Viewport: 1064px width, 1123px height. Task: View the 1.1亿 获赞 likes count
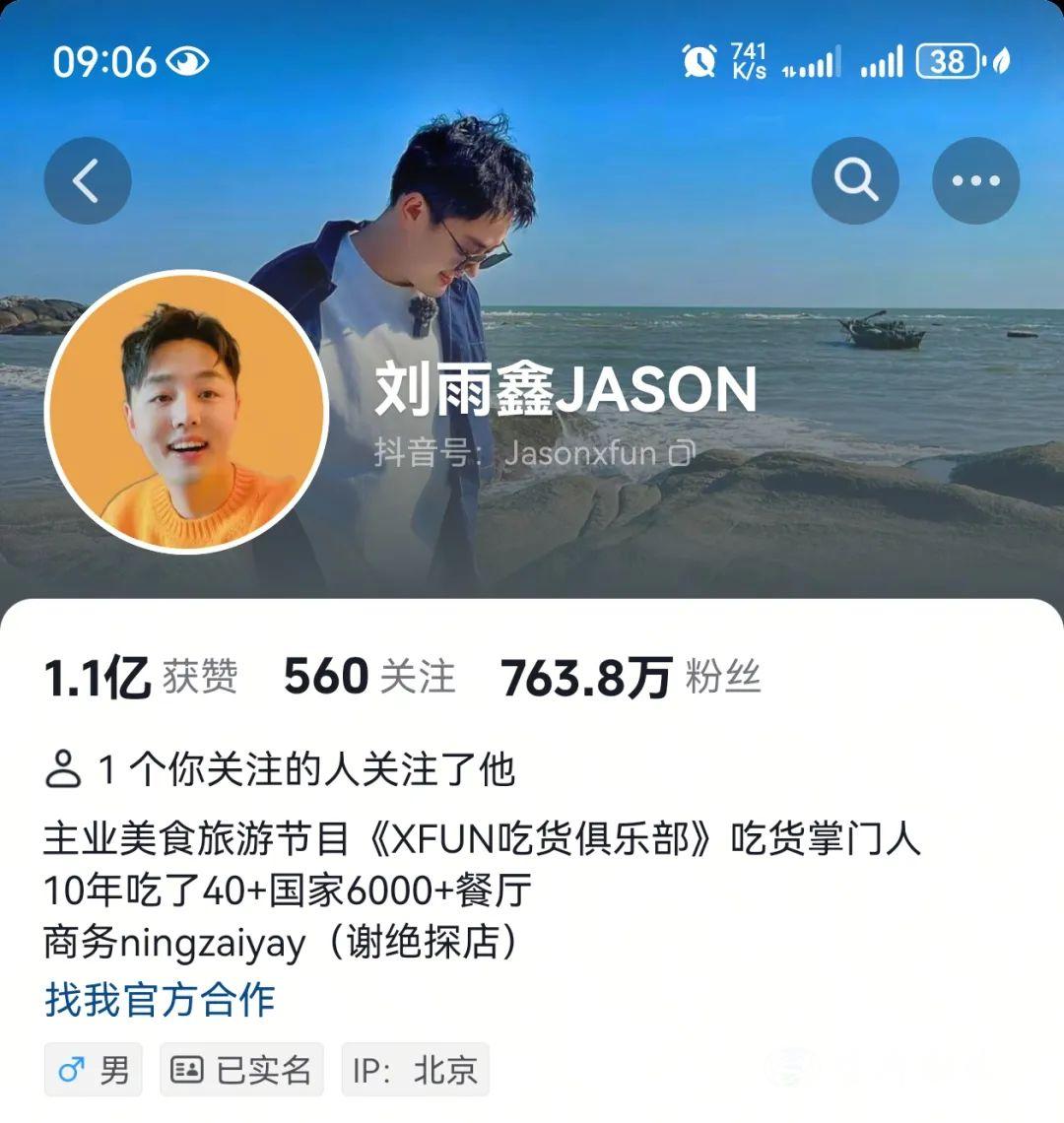point(141,678)
